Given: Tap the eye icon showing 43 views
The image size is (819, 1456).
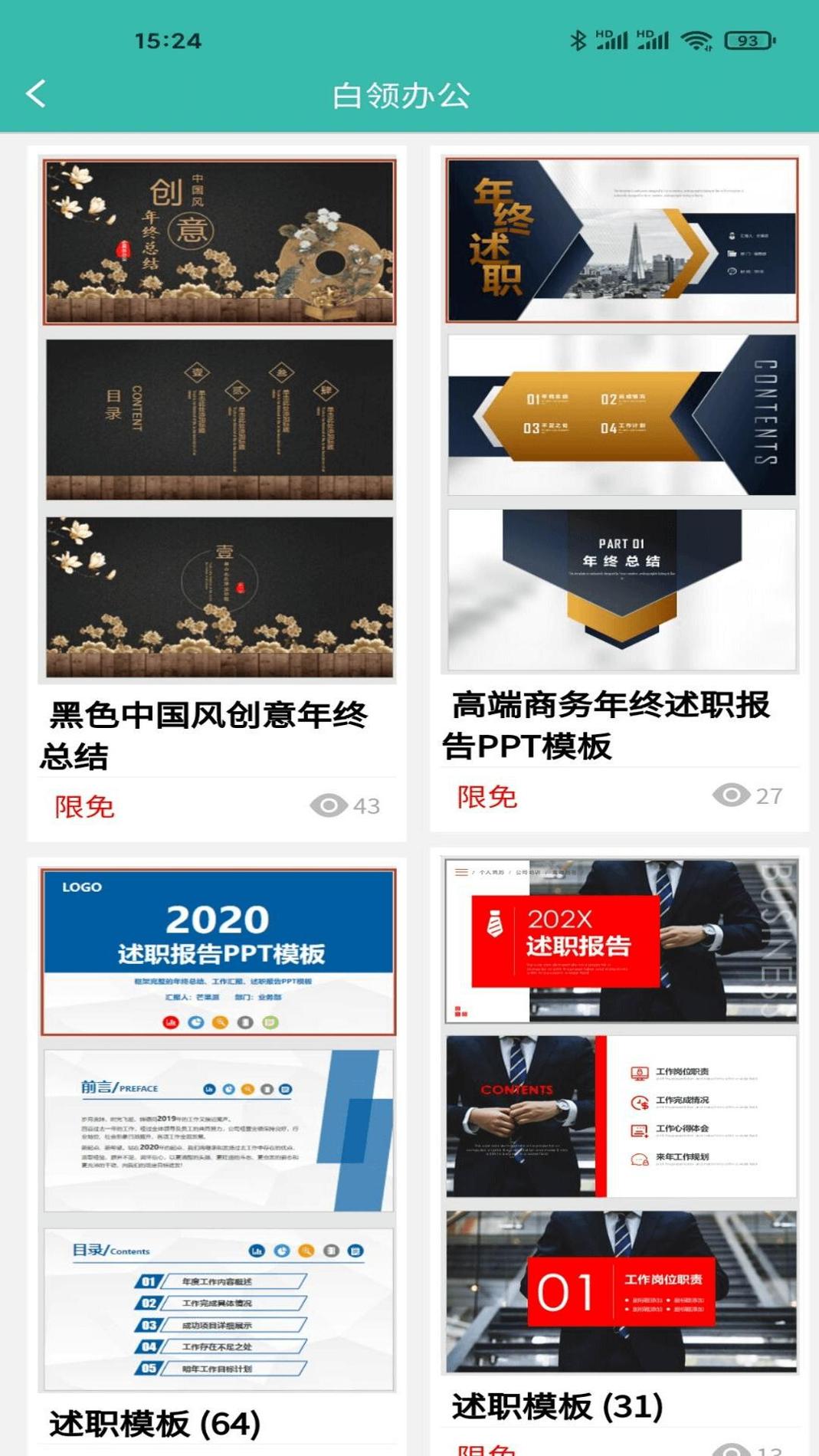Looking at the screenshot, I should click(x=331, y=806).
